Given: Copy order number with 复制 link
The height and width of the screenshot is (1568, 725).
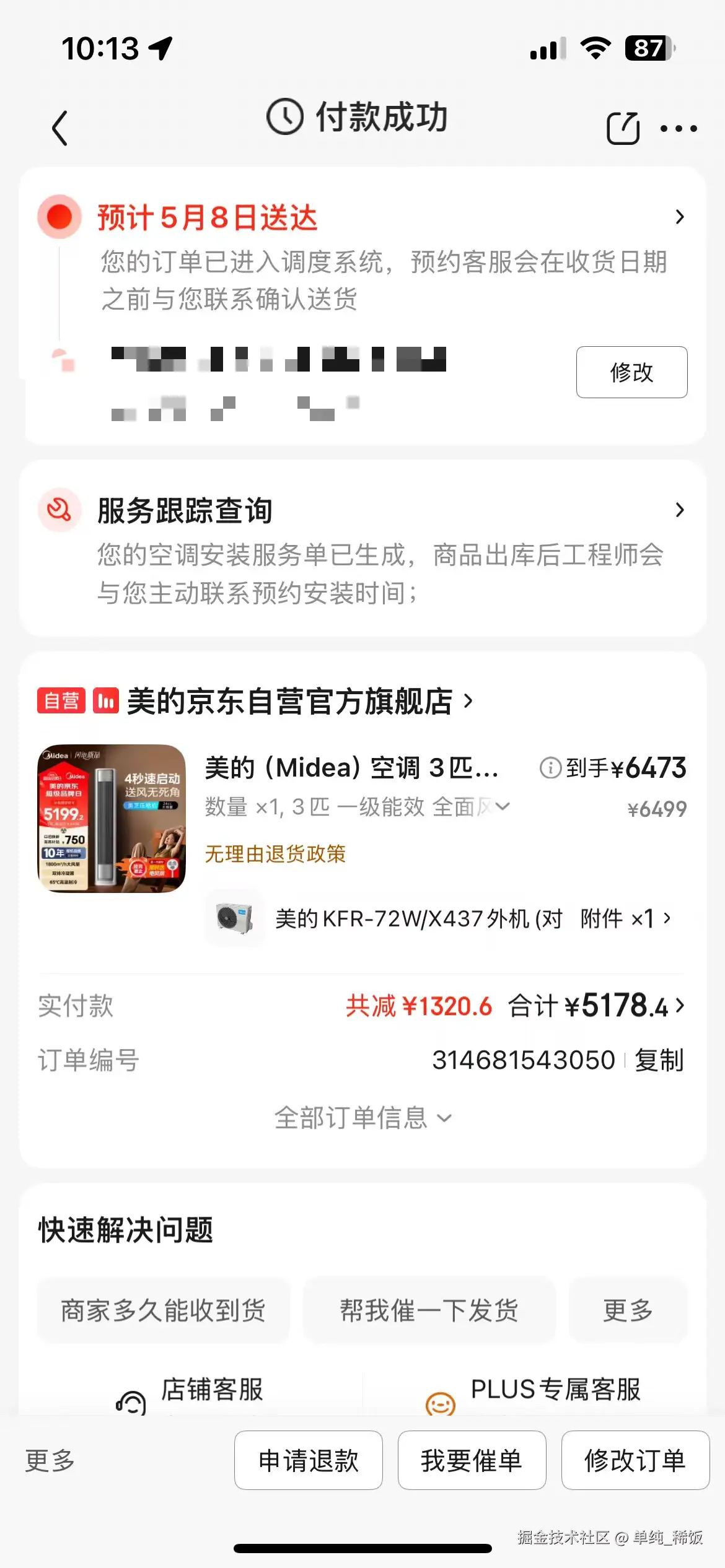Looking at the screenshot, I should click(x=659, y=1060).
